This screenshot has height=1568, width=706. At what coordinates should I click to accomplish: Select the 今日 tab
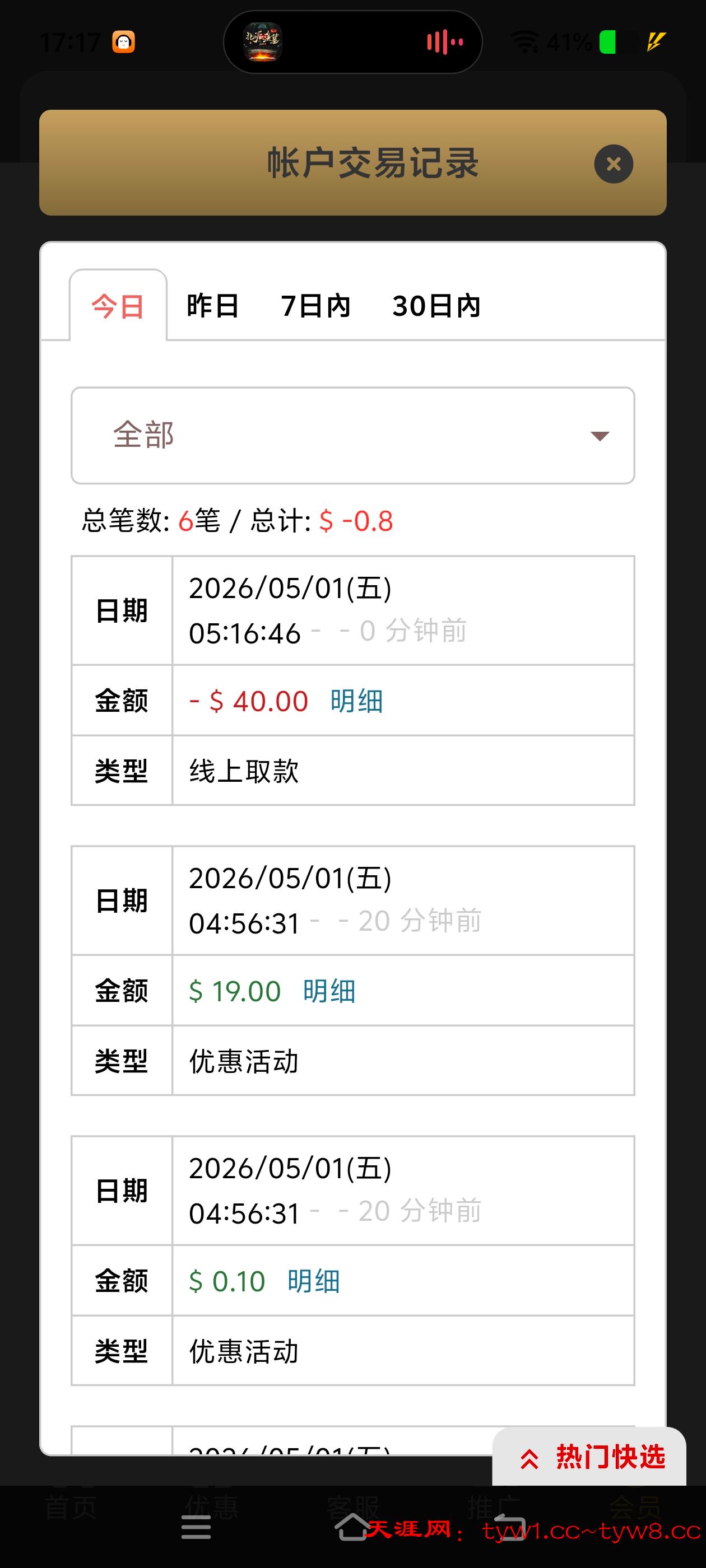118,306
